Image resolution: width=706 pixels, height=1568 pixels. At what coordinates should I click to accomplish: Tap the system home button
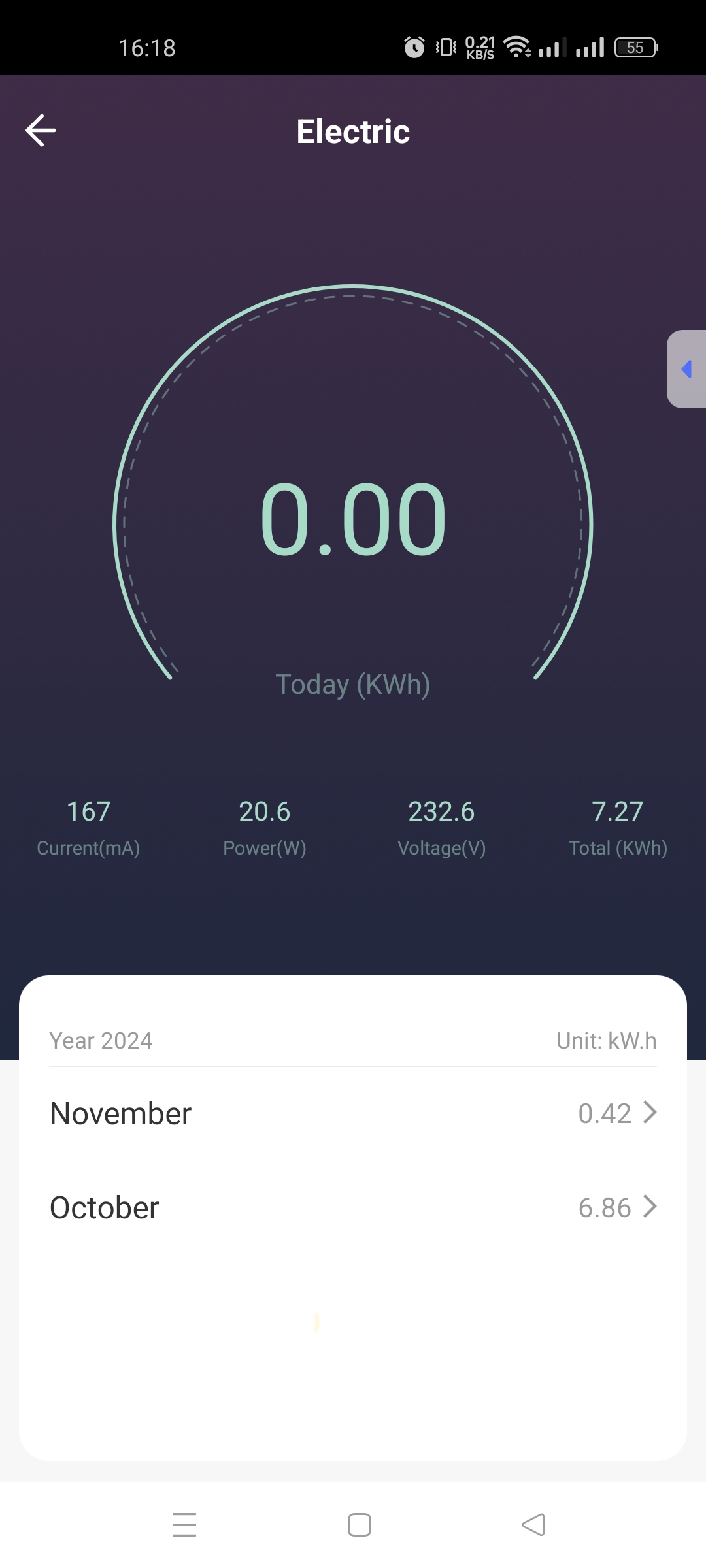(x=360, y=1525)
